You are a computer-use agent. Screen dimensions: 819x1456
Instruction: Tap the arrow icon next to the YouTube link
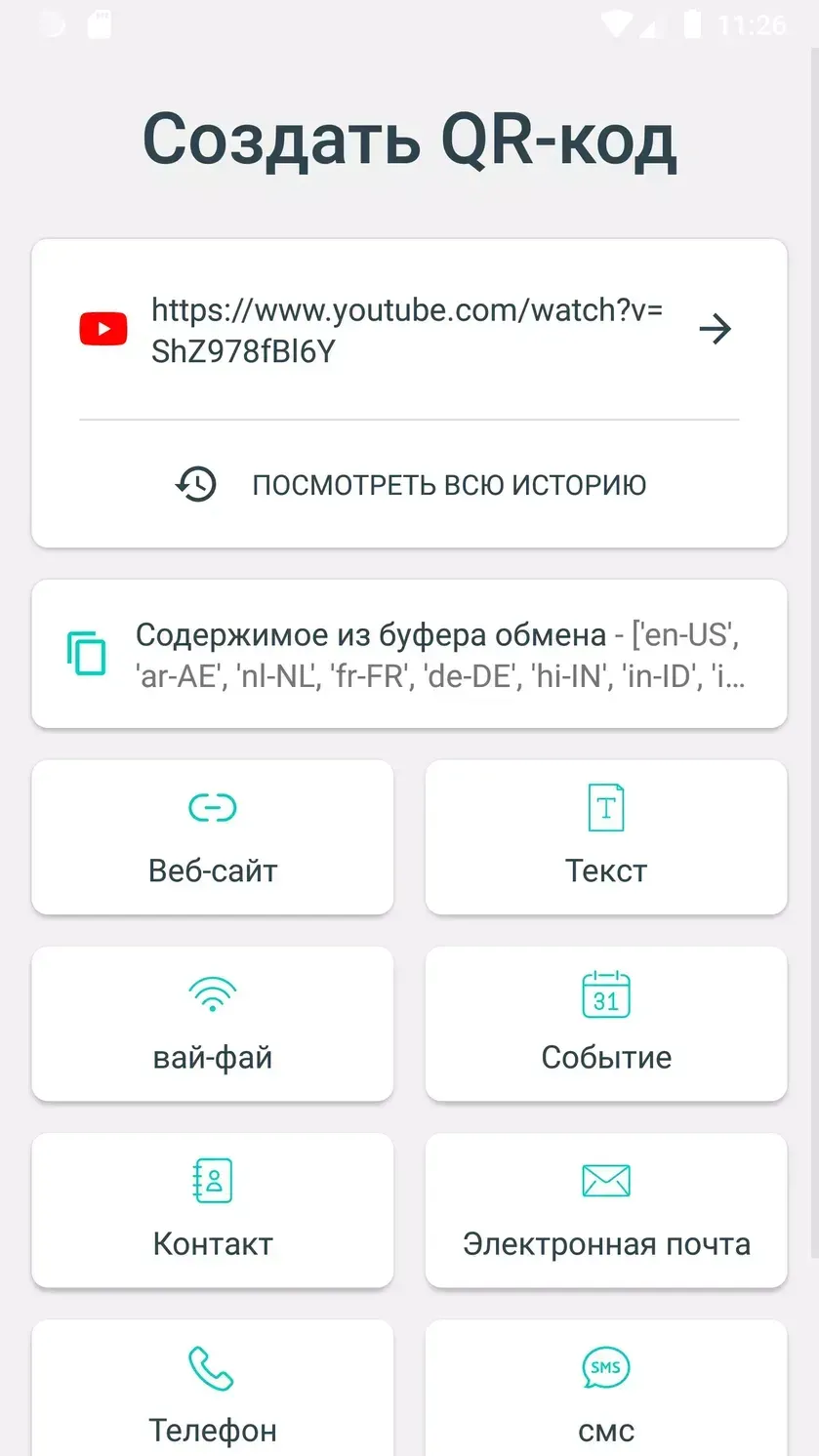pos(716,329)
